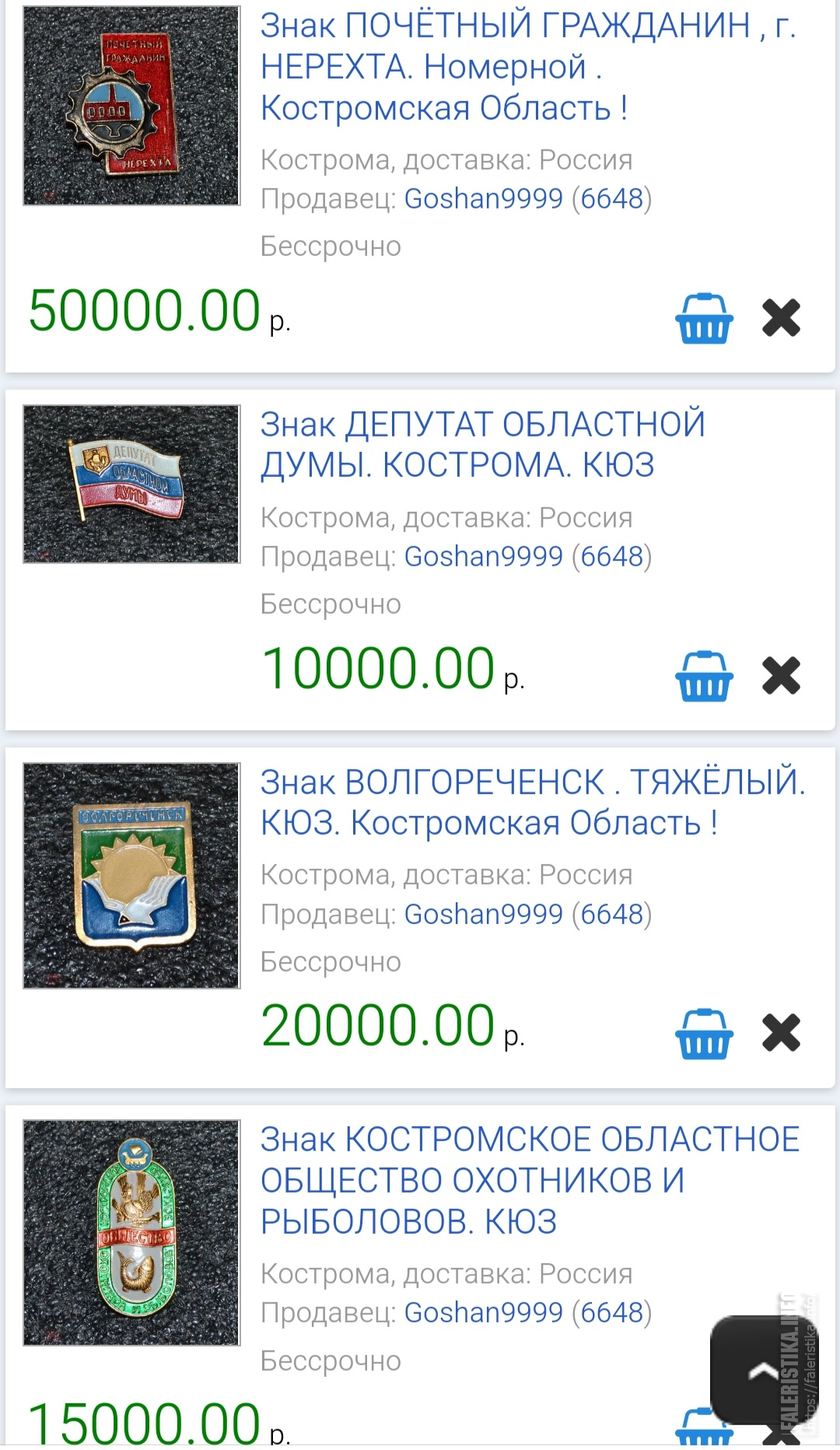View the ВОЛГОРЕЧЕНСК coat of arms photo
This screenshot has height=1450, width=840.
click(131, 876)
